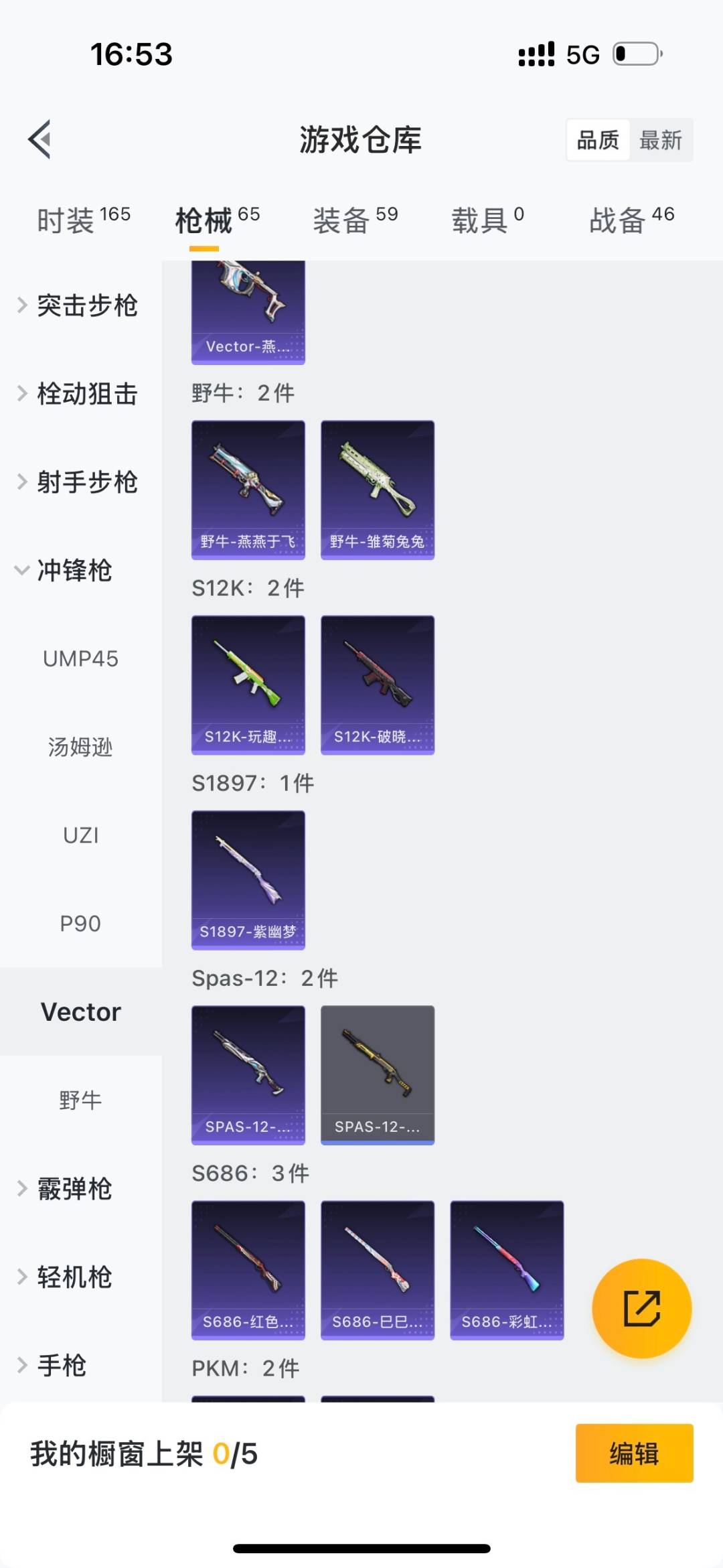
Task: Select the UZI subcategory in sidebar
Action: tap(80, 835)
